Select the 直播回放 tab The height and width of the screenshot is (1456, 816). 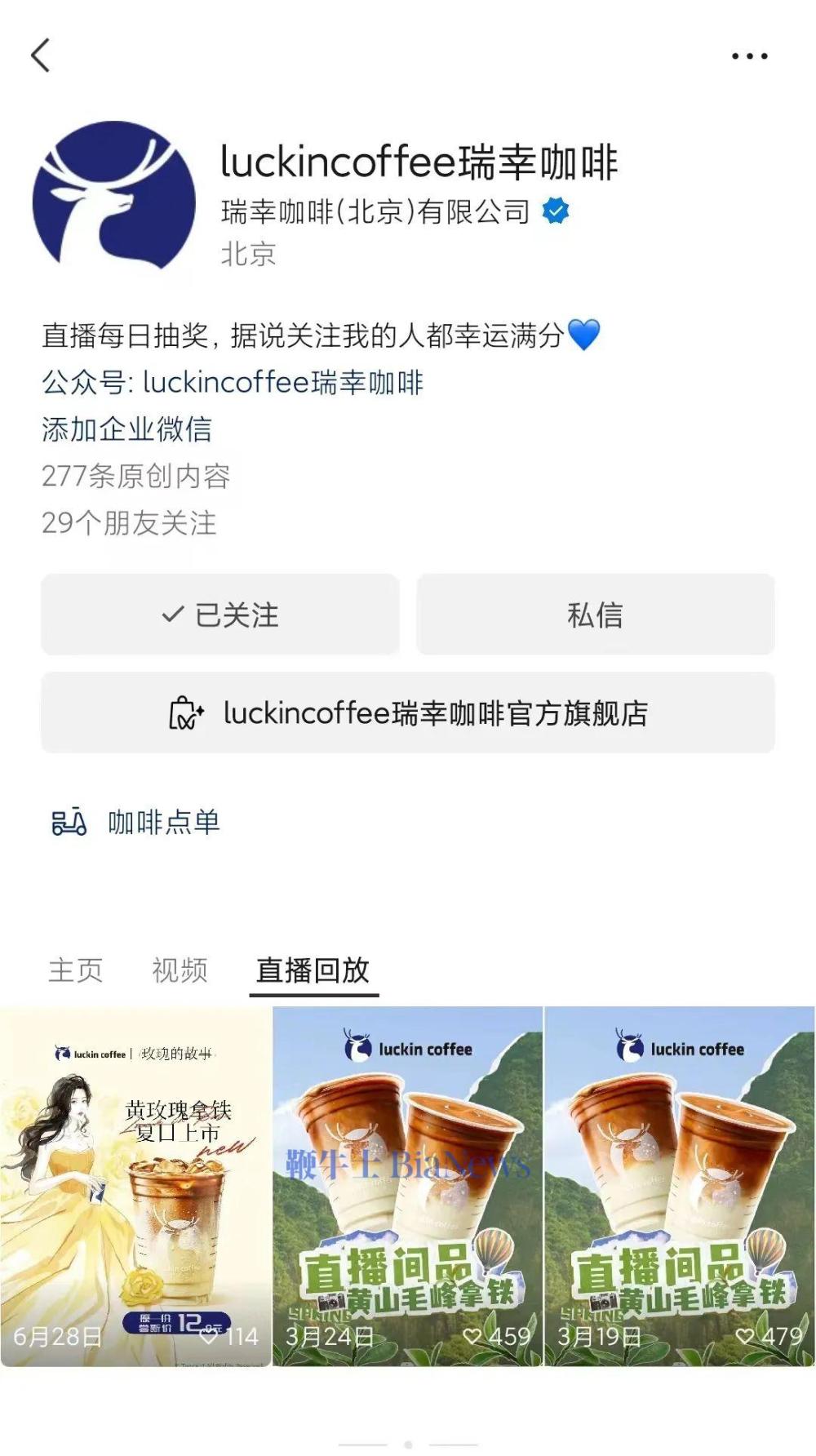coord(313,970)
